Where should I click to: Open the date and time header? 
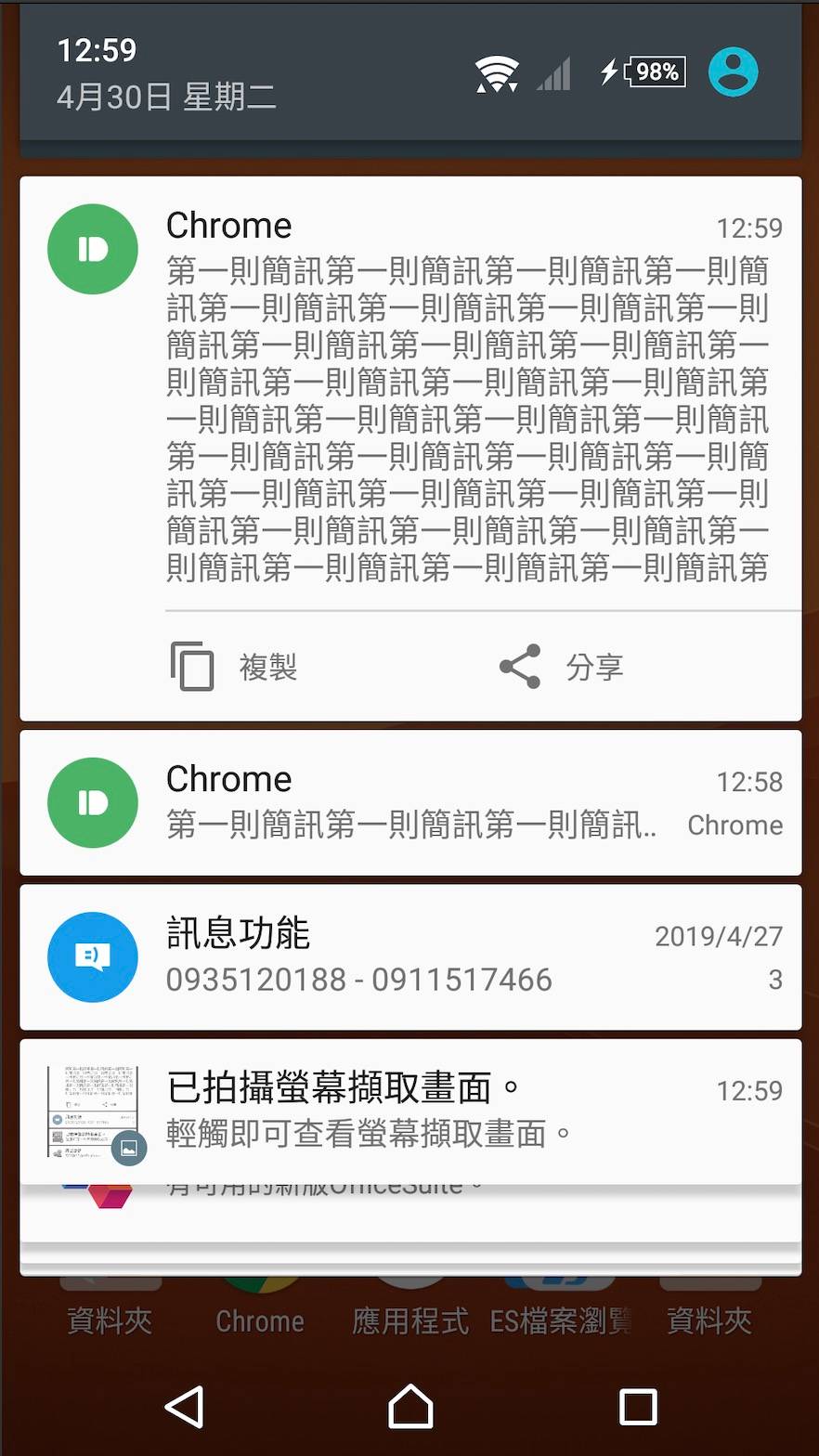point(165,74)
